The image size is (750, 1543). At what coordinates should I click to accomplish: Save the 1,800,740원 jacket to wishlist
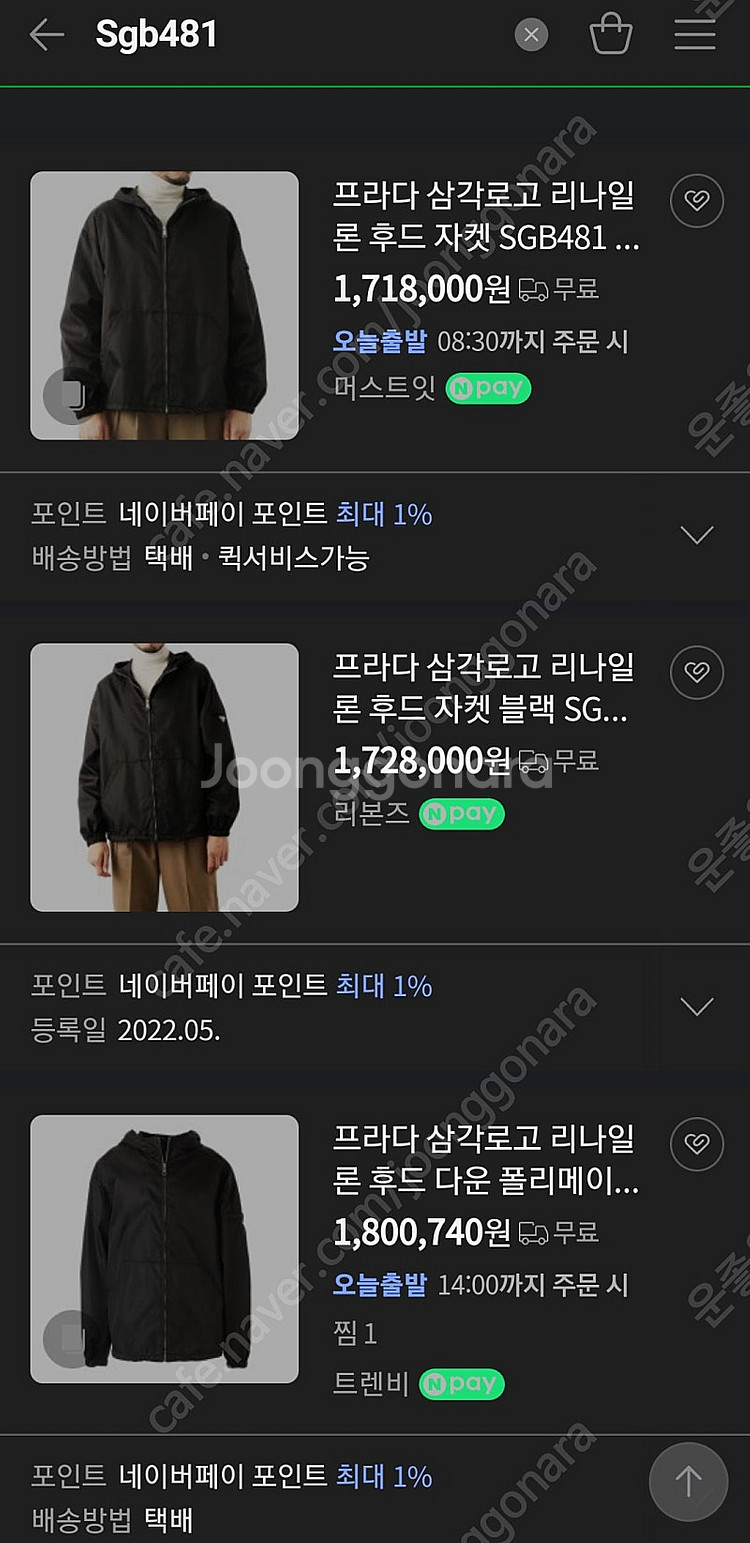click(x=696, y=1144)
